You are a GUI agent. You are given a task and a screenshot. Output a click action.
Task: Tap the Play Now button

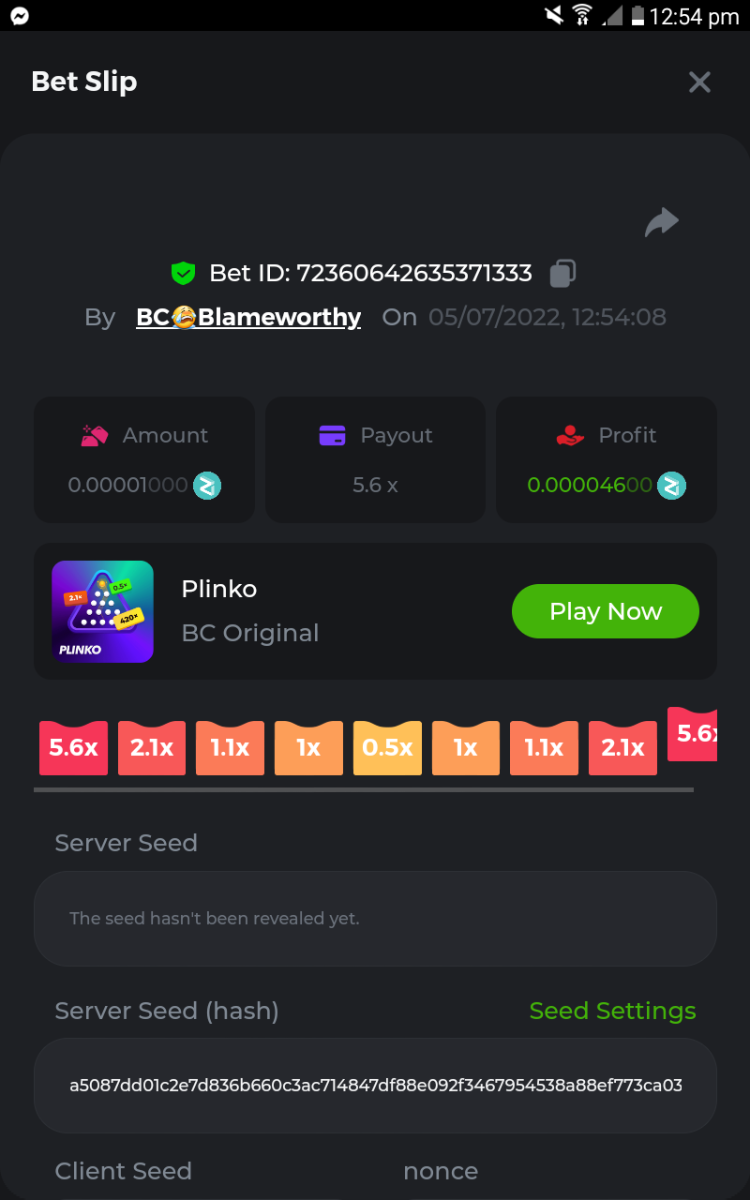pos(605,611)
